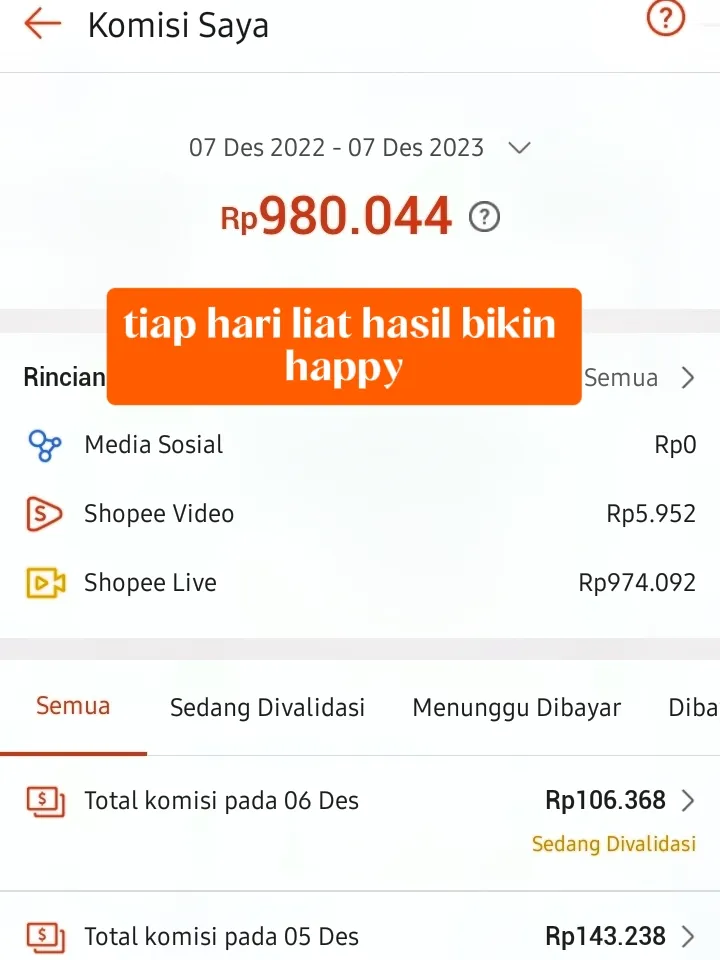Open the help icon in the header
Image resolution: width=720 pixels, height=960 pixels.
click(x=666, y=19)
